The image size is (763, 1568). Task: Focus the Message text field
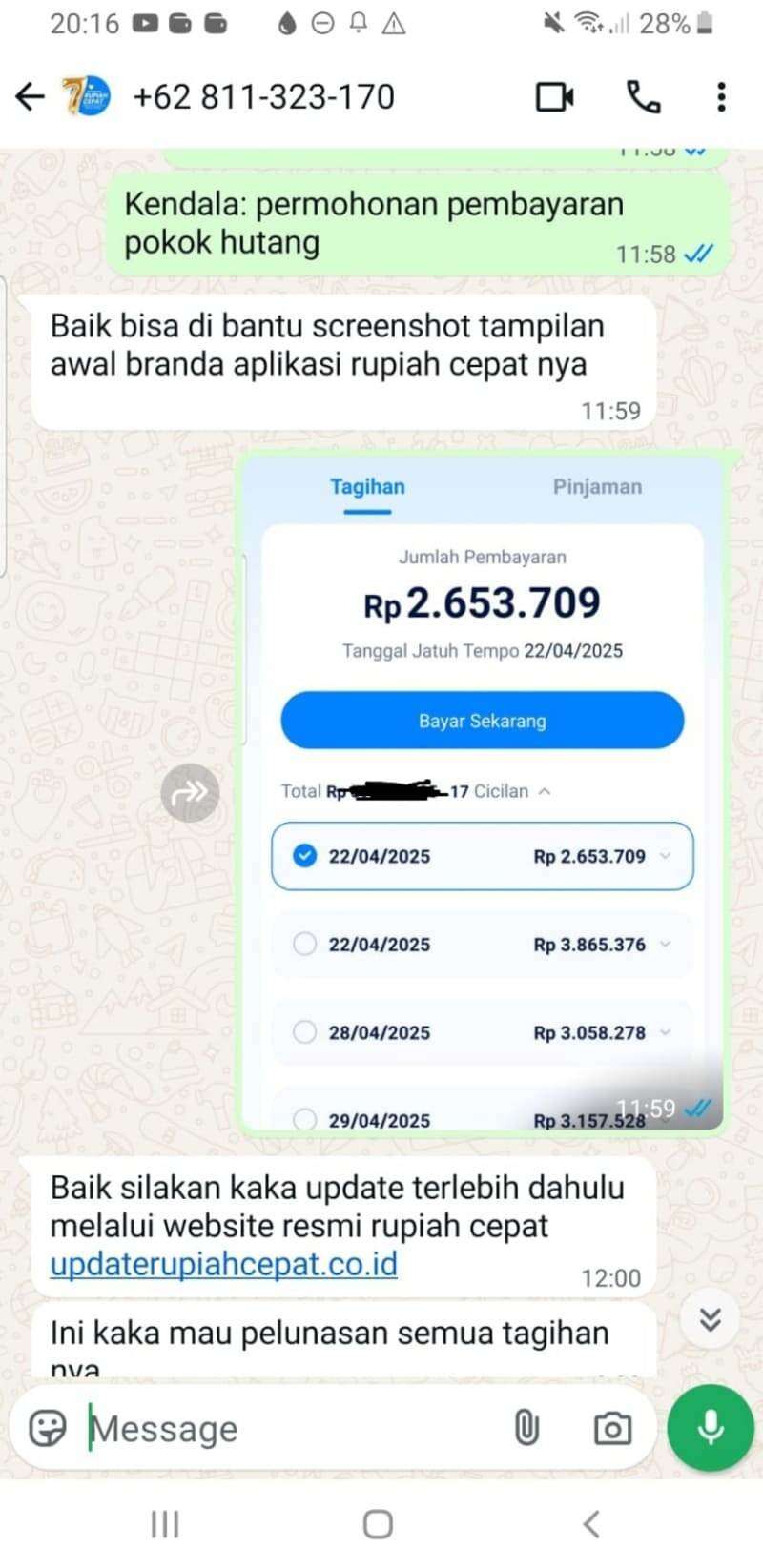(286, 1428)
